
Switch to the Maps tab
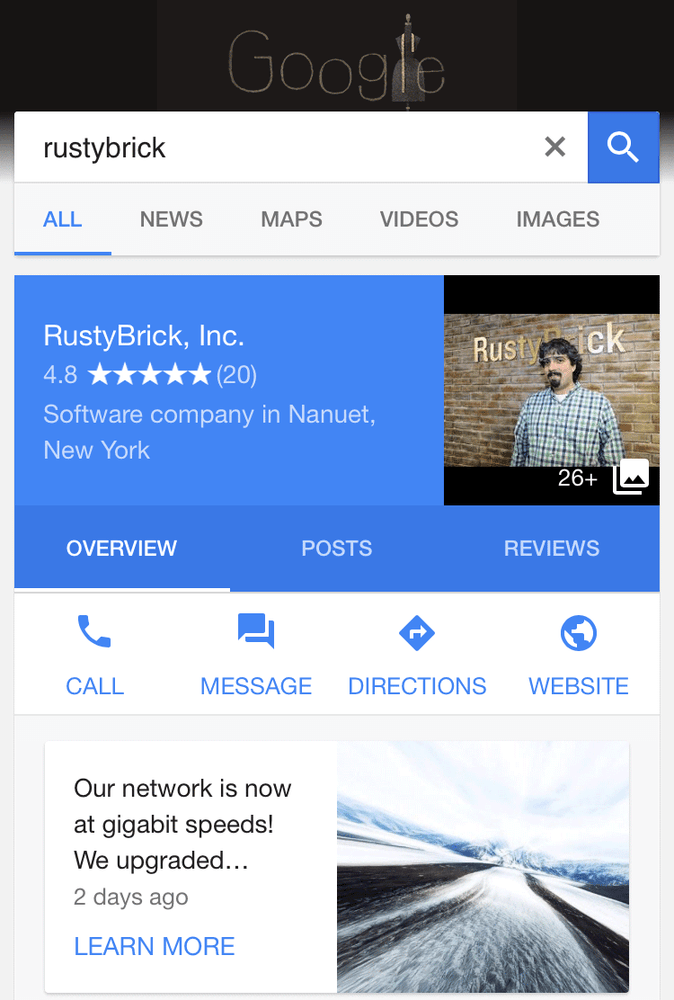click(291, 220)
